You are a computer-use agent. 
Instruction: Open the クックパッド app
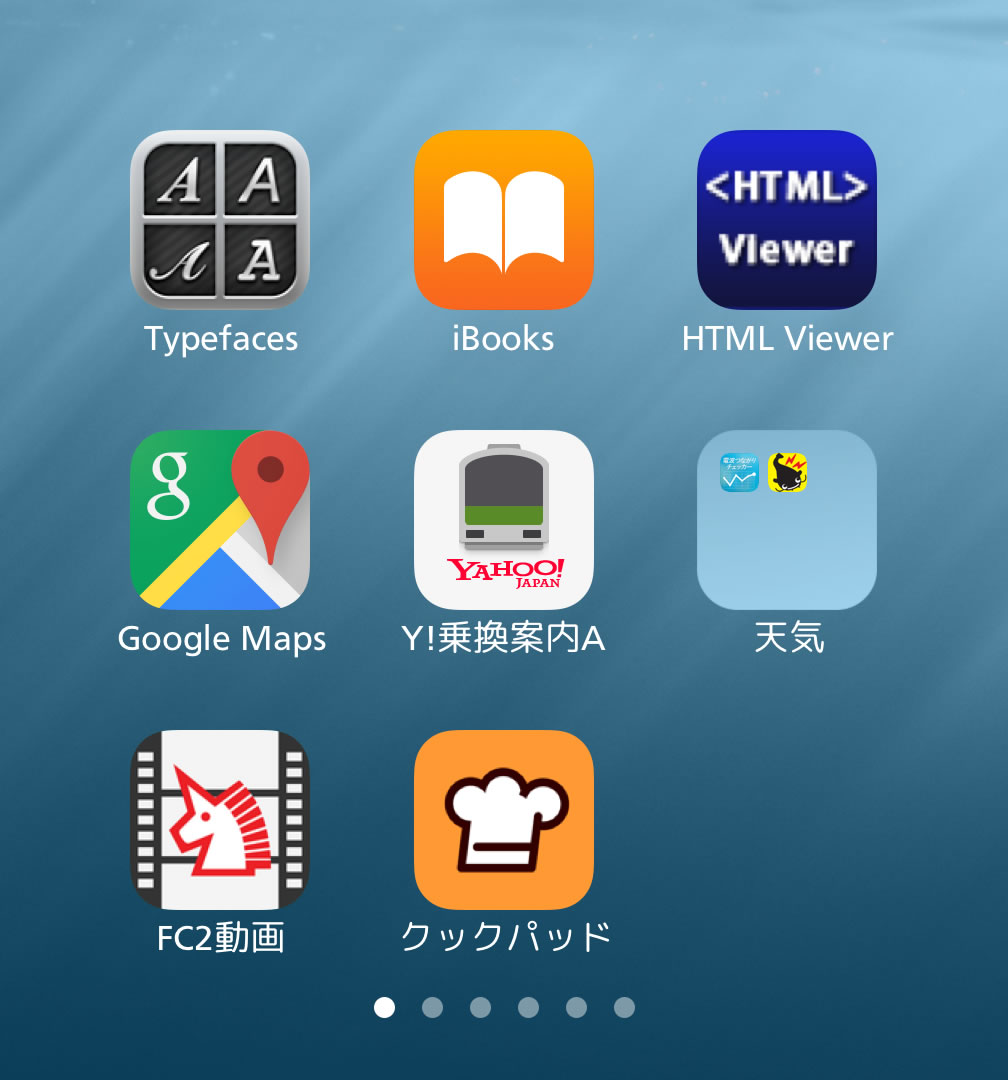point(503,820)
